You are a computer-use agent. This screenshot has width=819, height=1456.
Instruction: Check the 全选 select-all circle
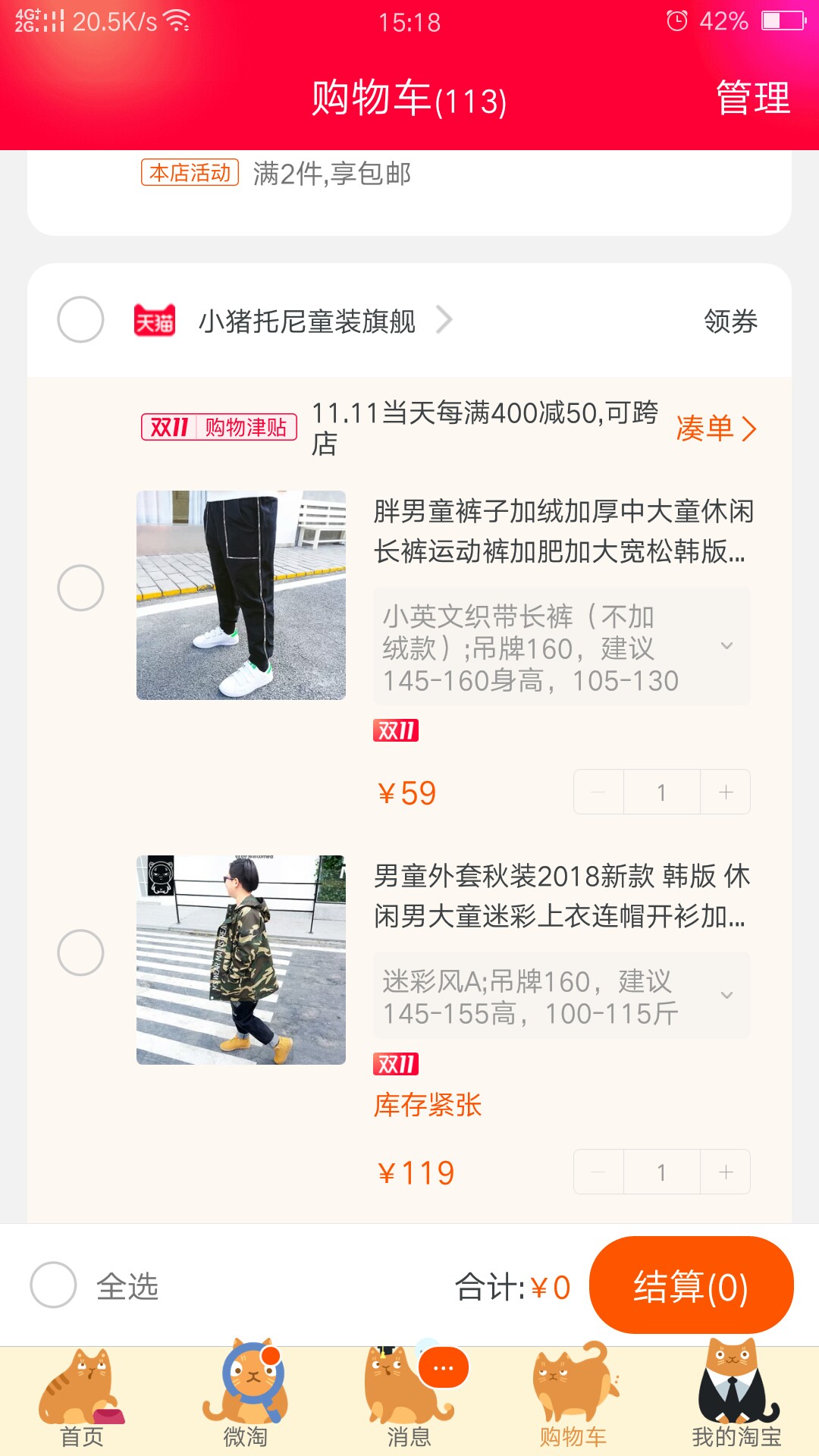tap(53, 1285)
